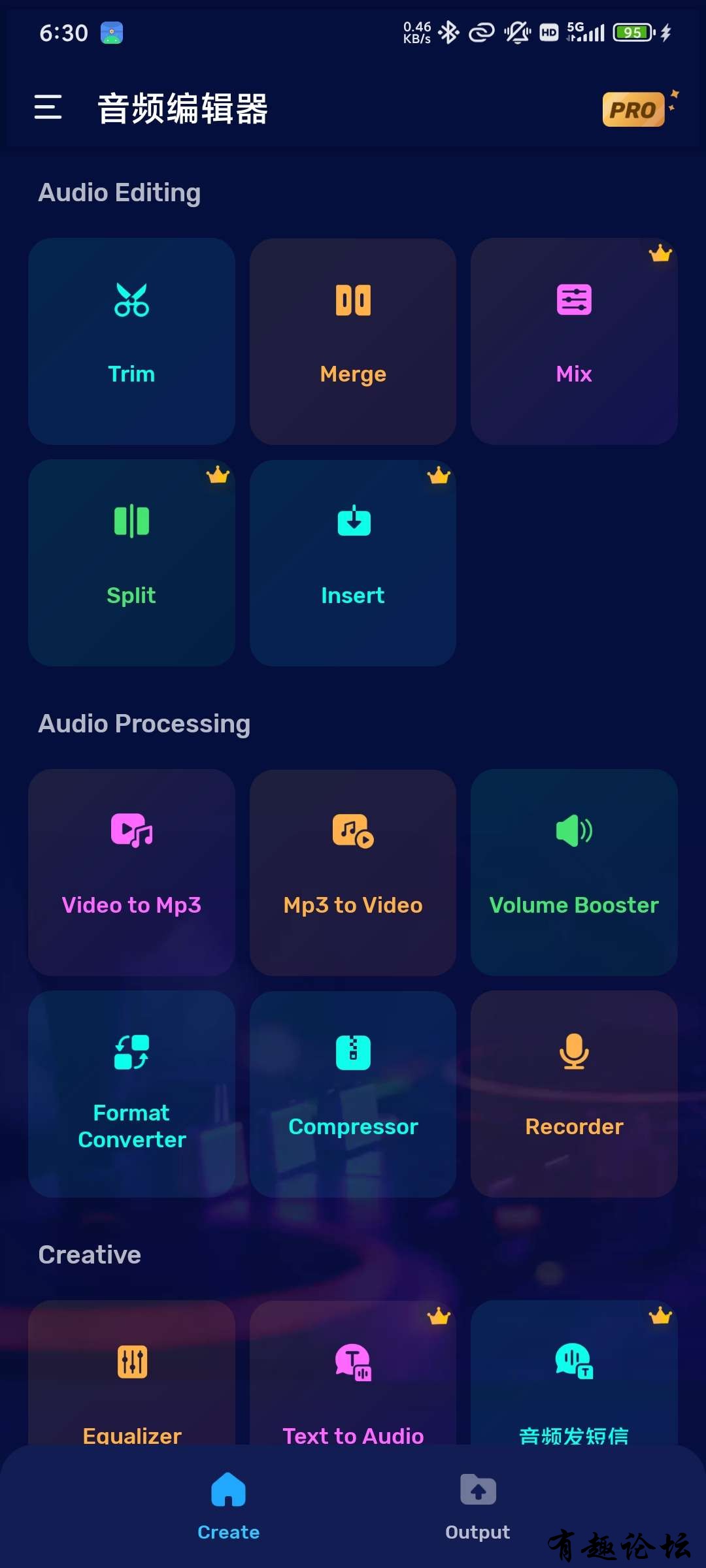Open the Format Converter
The image size is (706, 1568).
(x=131, y=1094)
